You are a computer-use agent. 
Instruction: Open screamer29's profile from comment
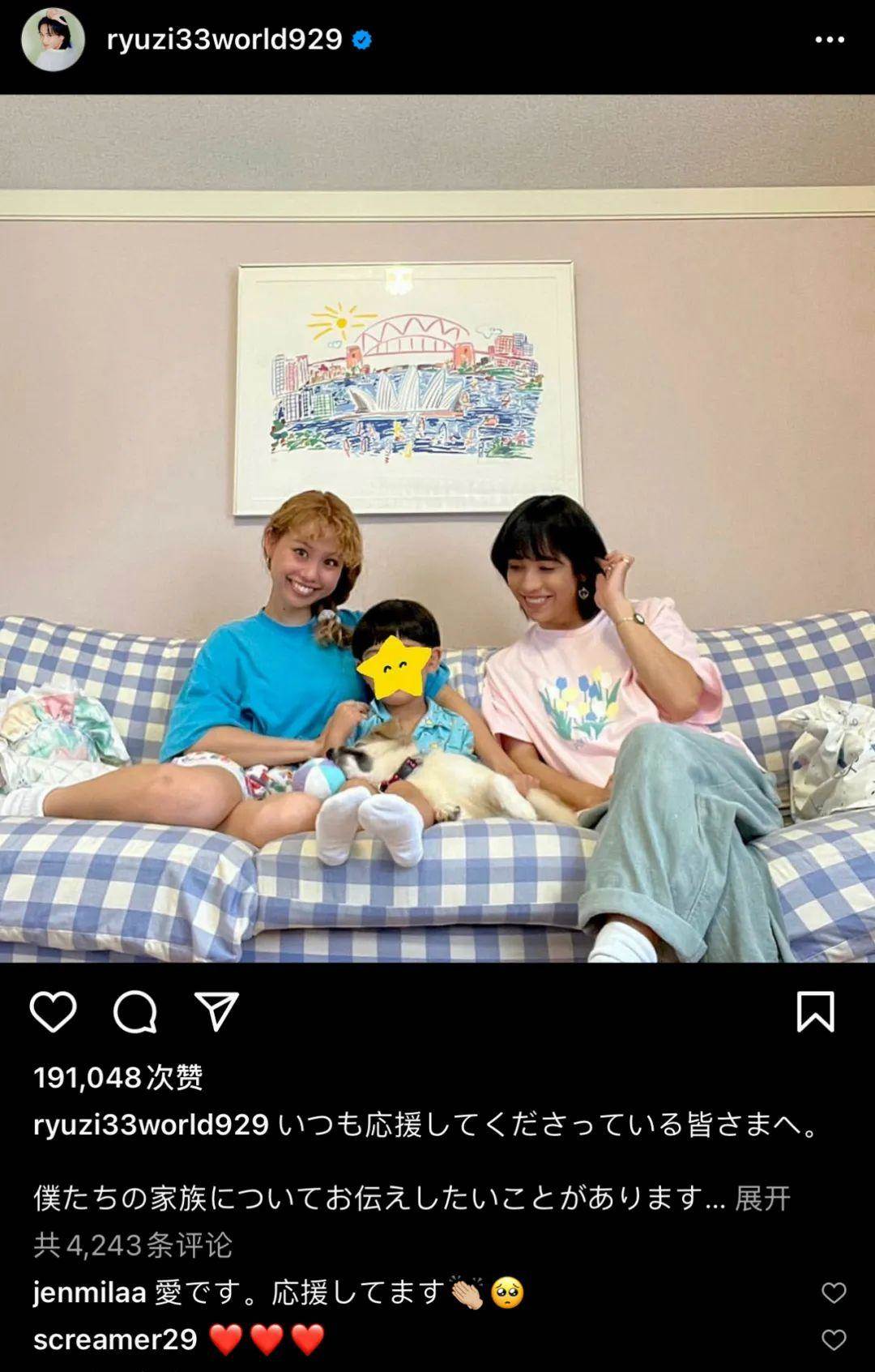[x=115, y=1340]
